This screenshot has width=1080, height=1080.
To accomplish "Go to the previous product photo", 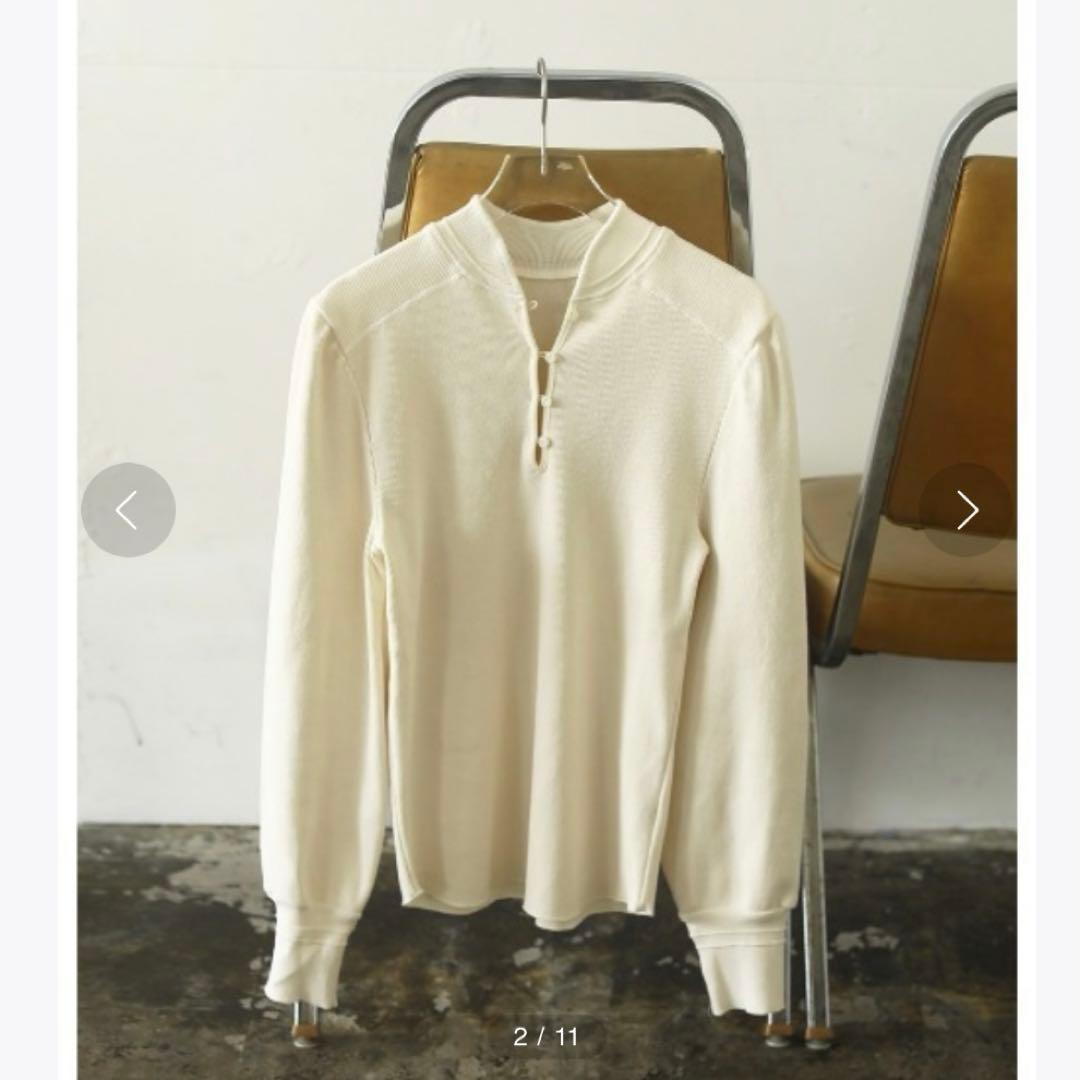I will click(x=128, y=511).
